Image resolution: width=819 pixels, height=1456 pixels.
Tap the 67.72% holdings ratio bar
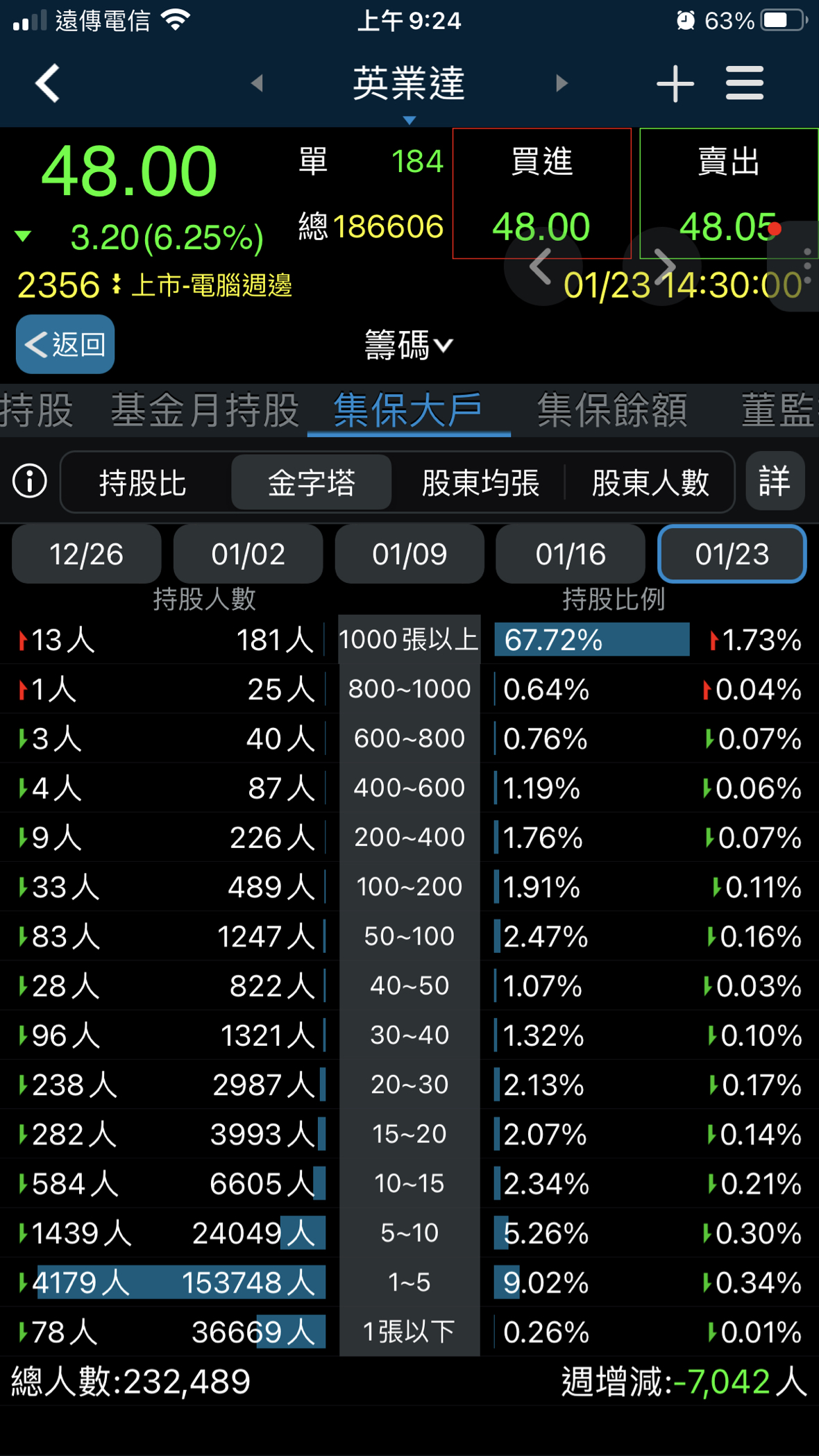point(591,639)
